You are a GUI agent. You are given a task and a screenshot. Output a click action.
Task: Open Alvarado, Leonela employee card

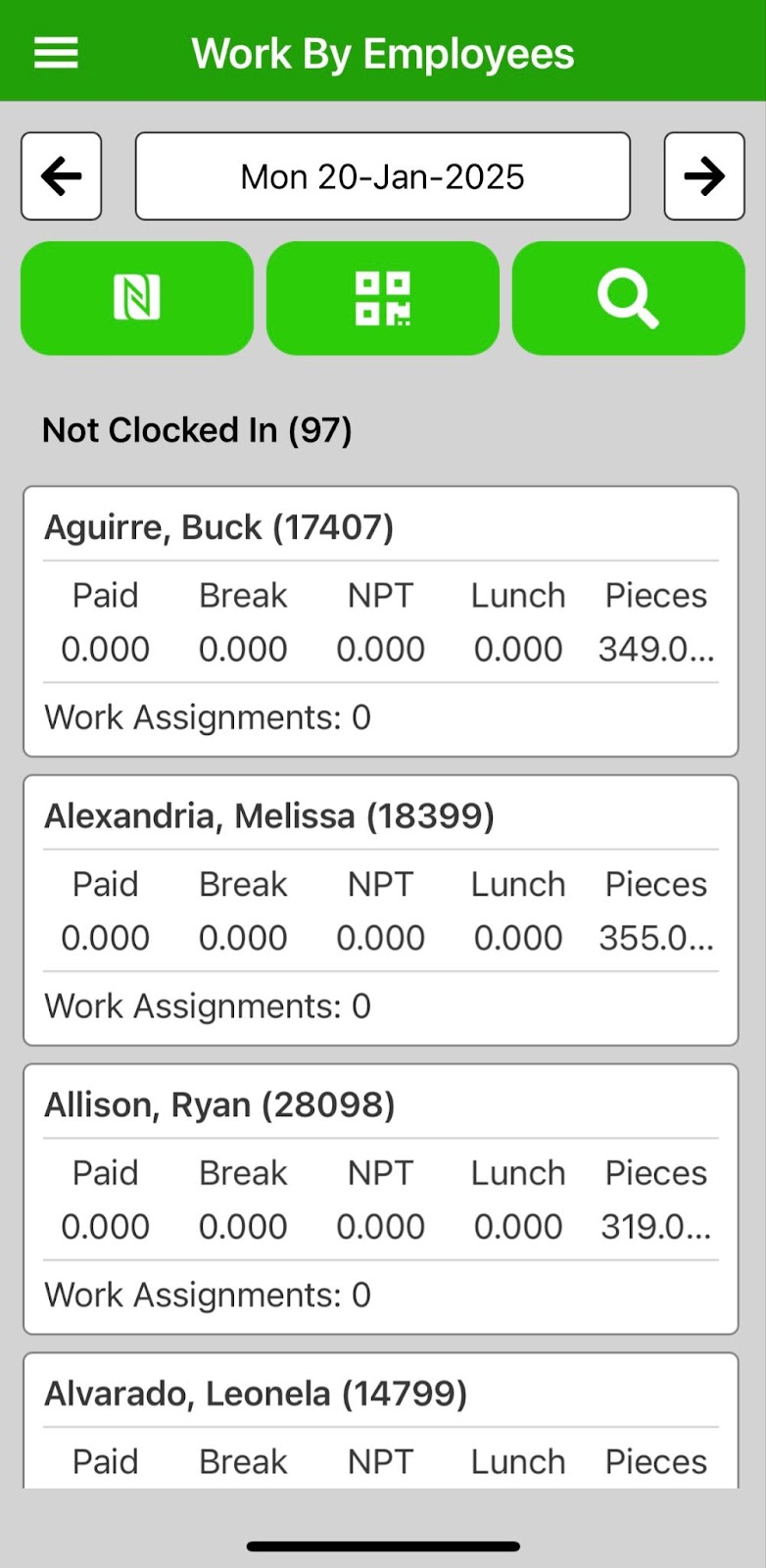click(380, 1421)
